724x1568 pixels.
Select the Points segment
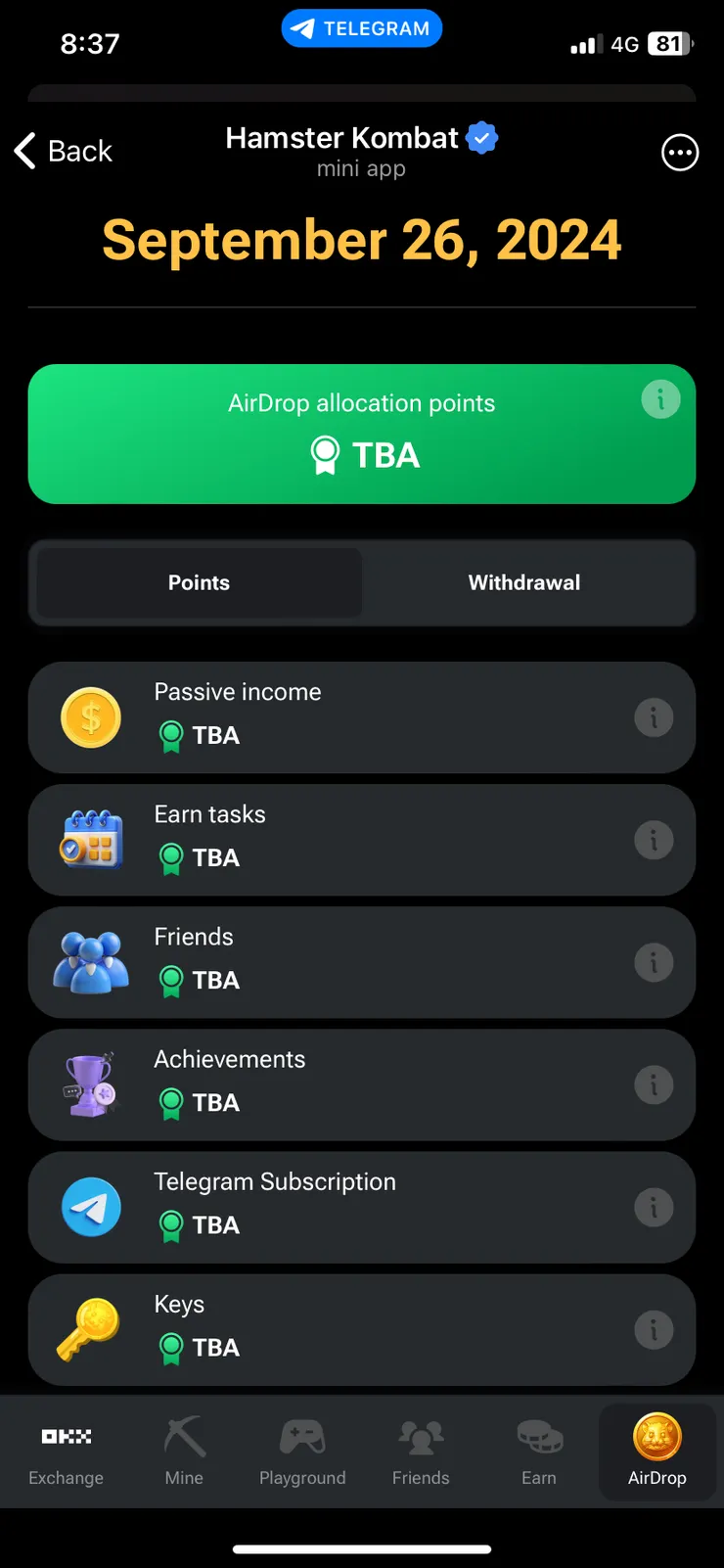click(199, 582)
